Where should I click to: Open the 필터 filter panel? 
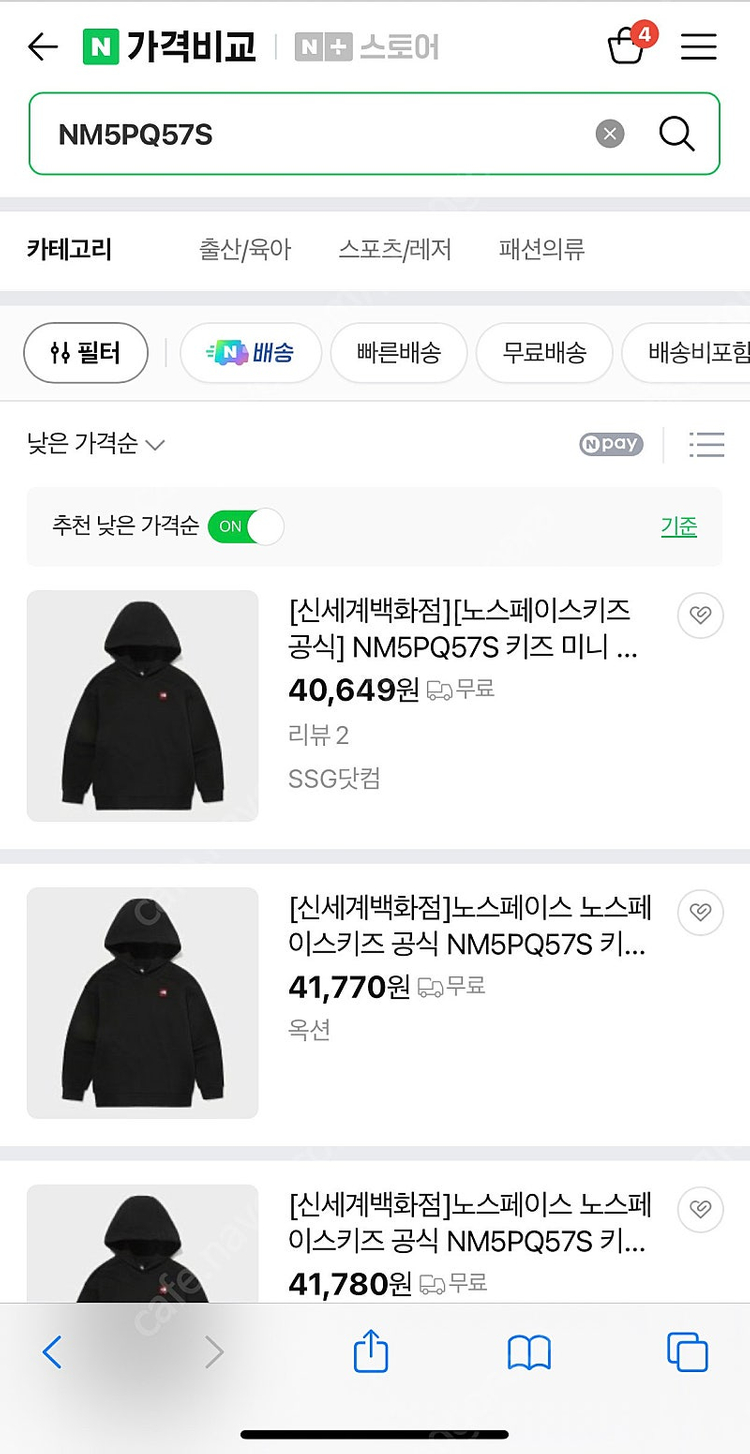(x=85, y=352)
